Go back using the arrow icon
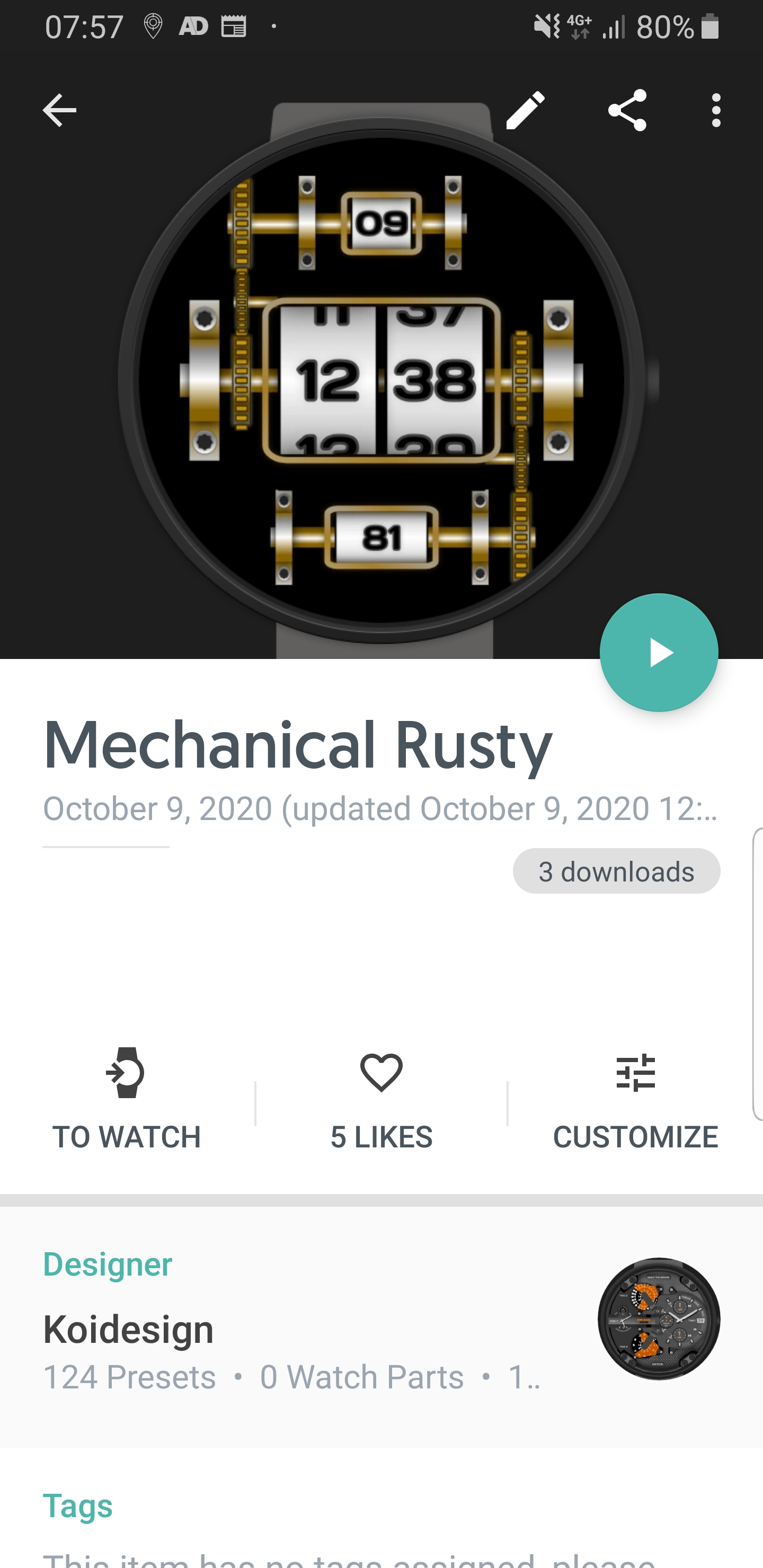Viewport: 763px width, 1568px height. click(59, 110)
